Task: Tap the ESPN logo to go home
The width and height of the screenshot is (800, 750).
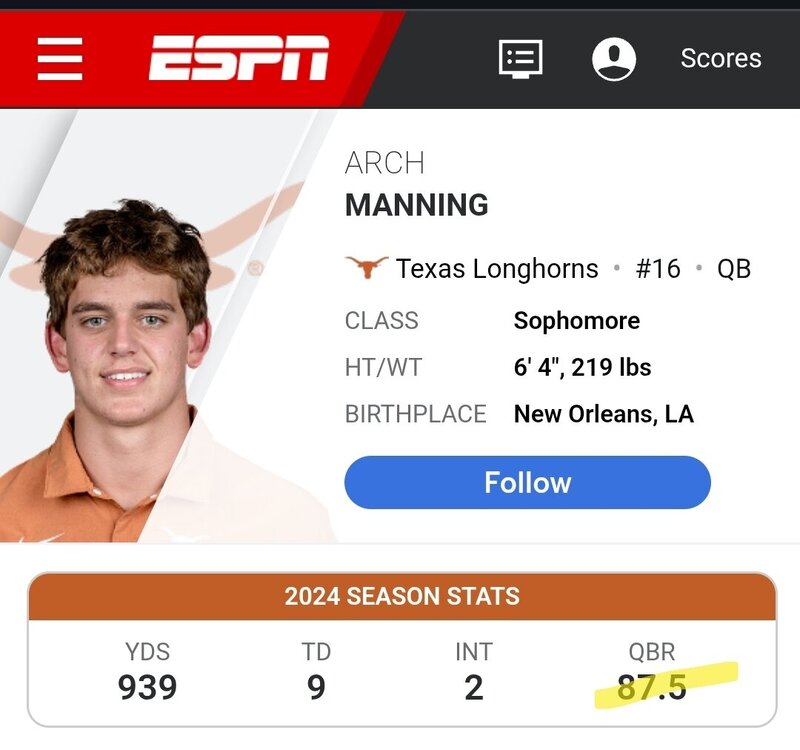Action: coord(239,59)
